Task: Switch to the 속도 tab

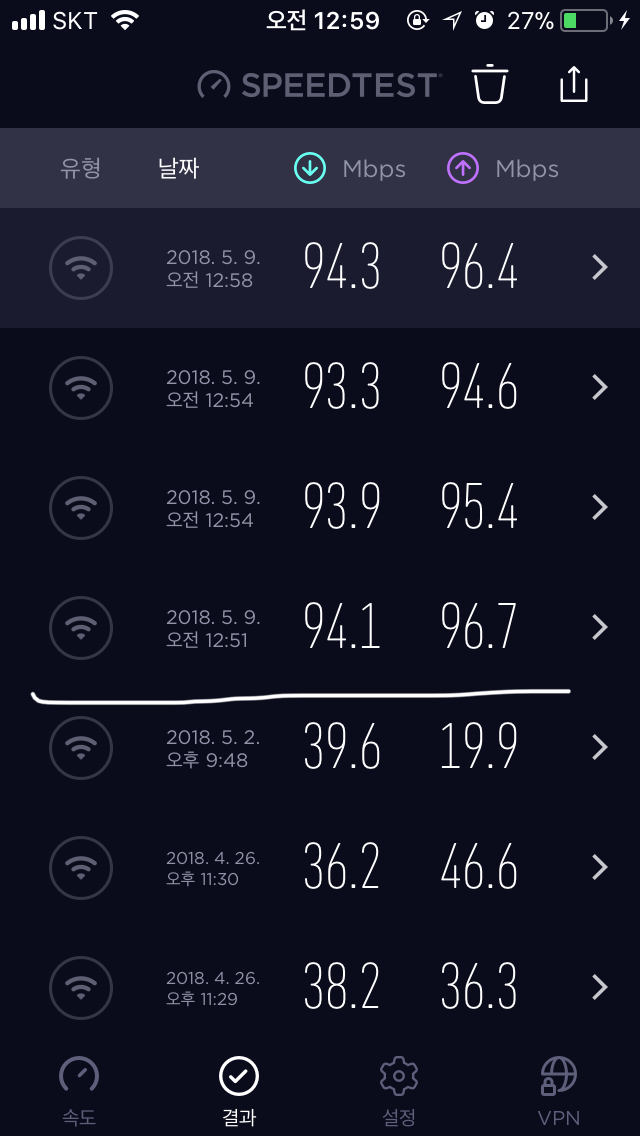Action: click(x=79, y=1090)
